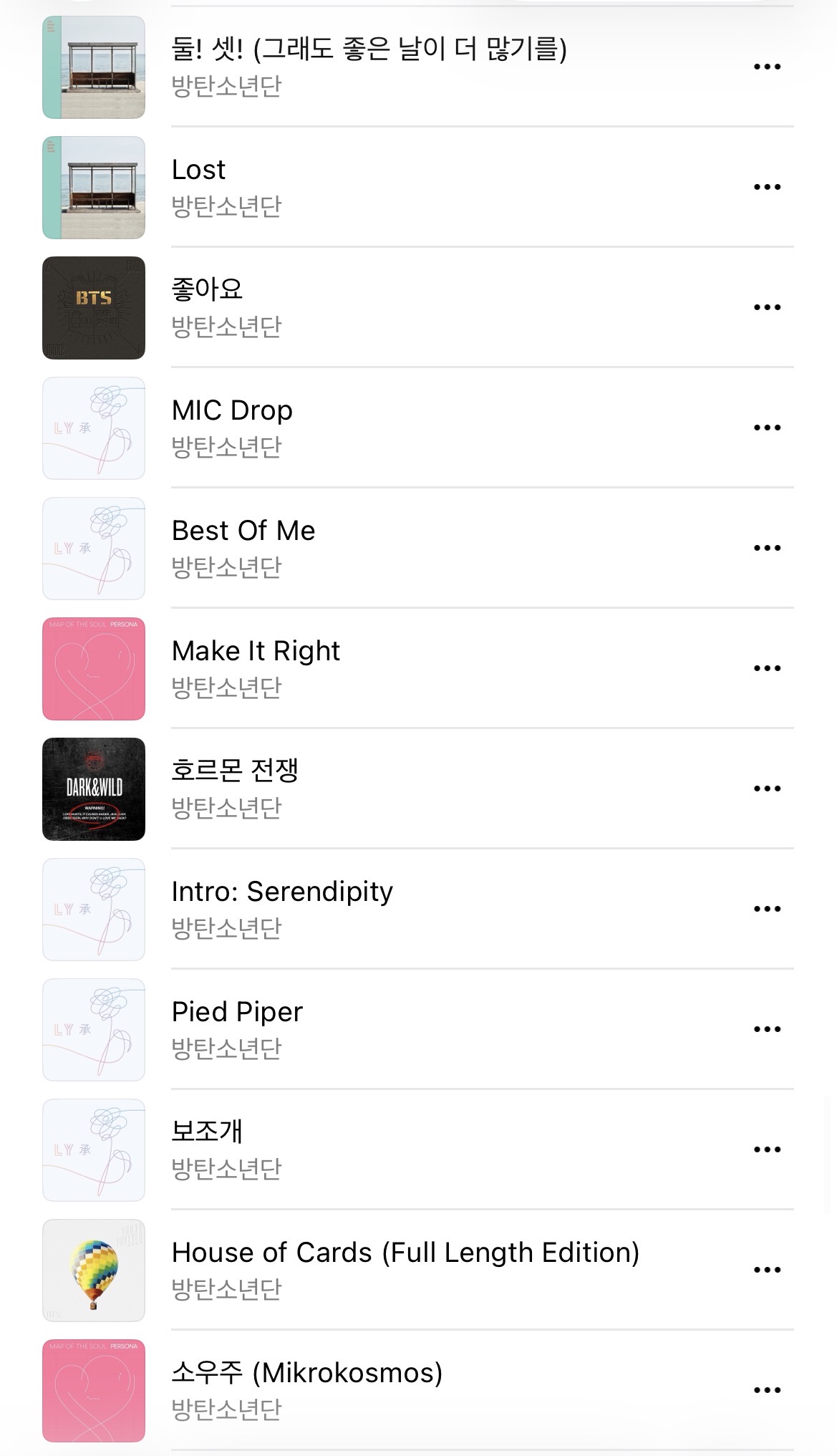
Task: Play the song 좋아요
Action: coord(208,290)
